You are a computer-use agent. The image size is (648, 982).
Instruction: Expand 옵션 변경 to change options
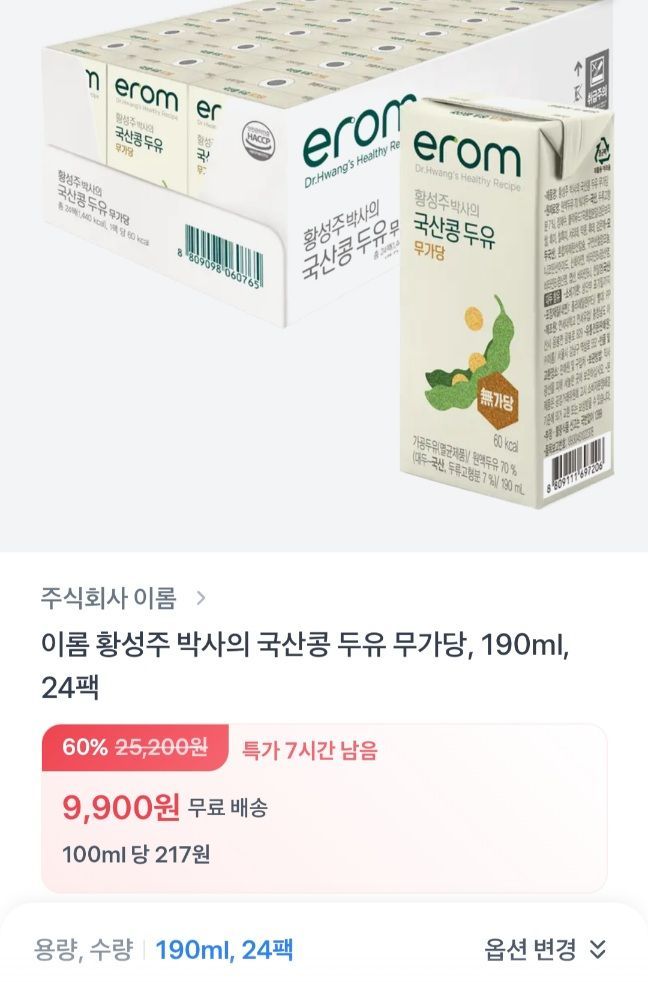[545, 948]
